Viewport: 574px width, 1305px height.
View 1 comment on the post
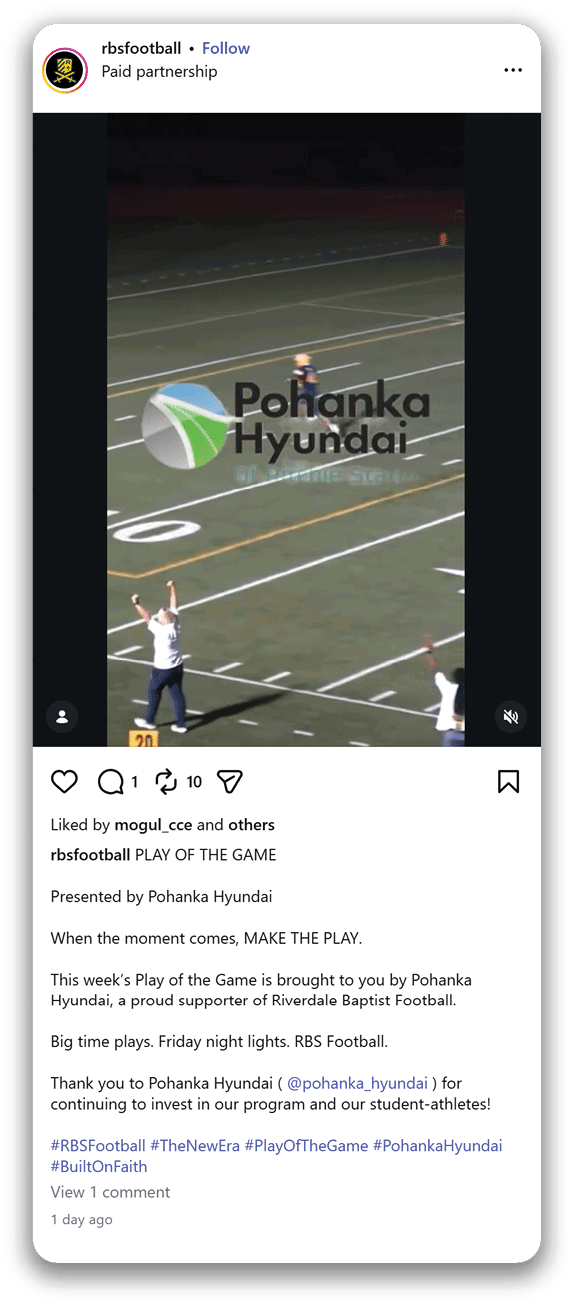click(x=110, y=1192)
